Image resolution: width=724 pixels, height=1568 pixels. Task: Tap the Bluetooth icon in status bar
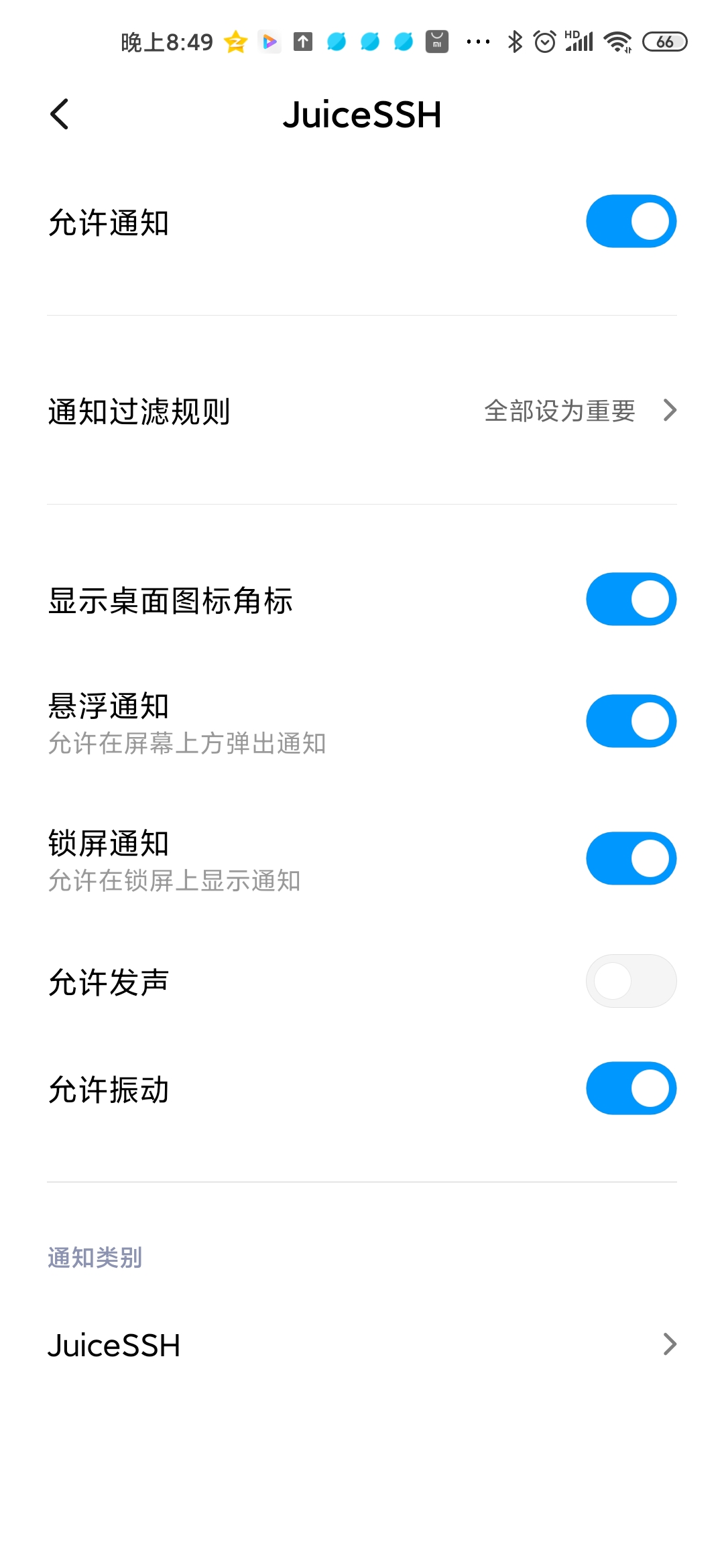click(515, 42)
